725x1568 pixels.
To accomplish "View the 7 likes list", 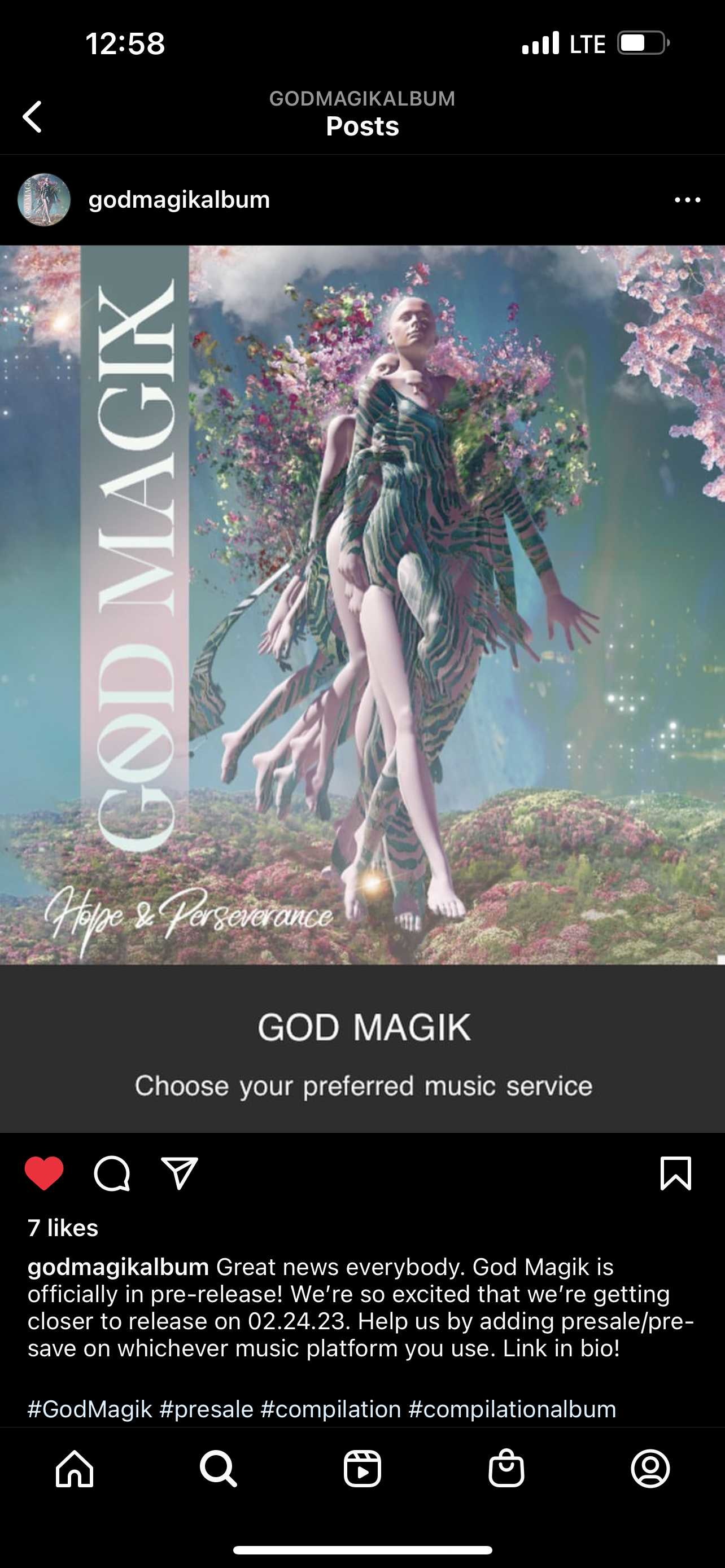I will [x=63, y=1228].
